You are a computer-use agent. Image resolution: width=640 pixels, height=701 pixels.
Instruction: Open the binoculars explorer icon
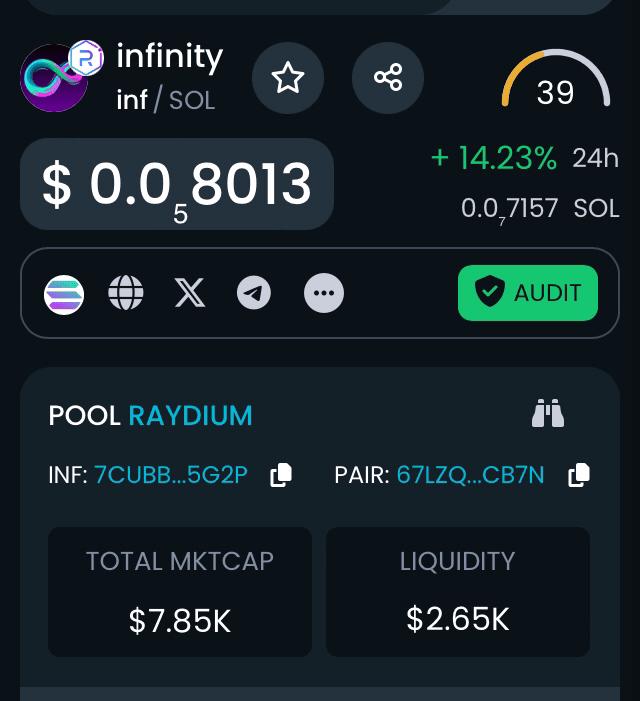[x=548, y=413]
